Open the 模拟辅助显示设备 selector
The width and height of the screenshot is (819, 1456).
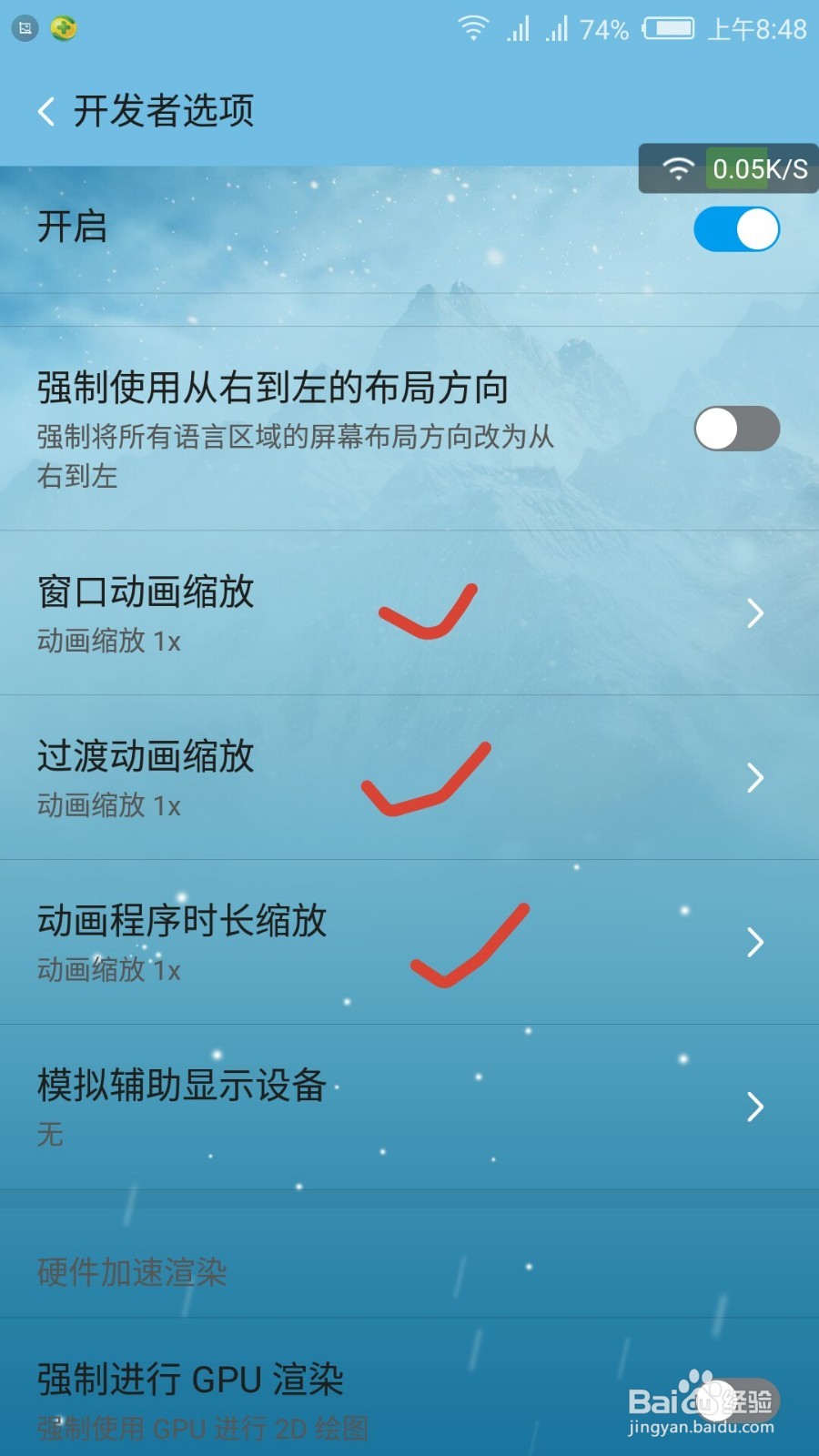[x=754, y=1107]
